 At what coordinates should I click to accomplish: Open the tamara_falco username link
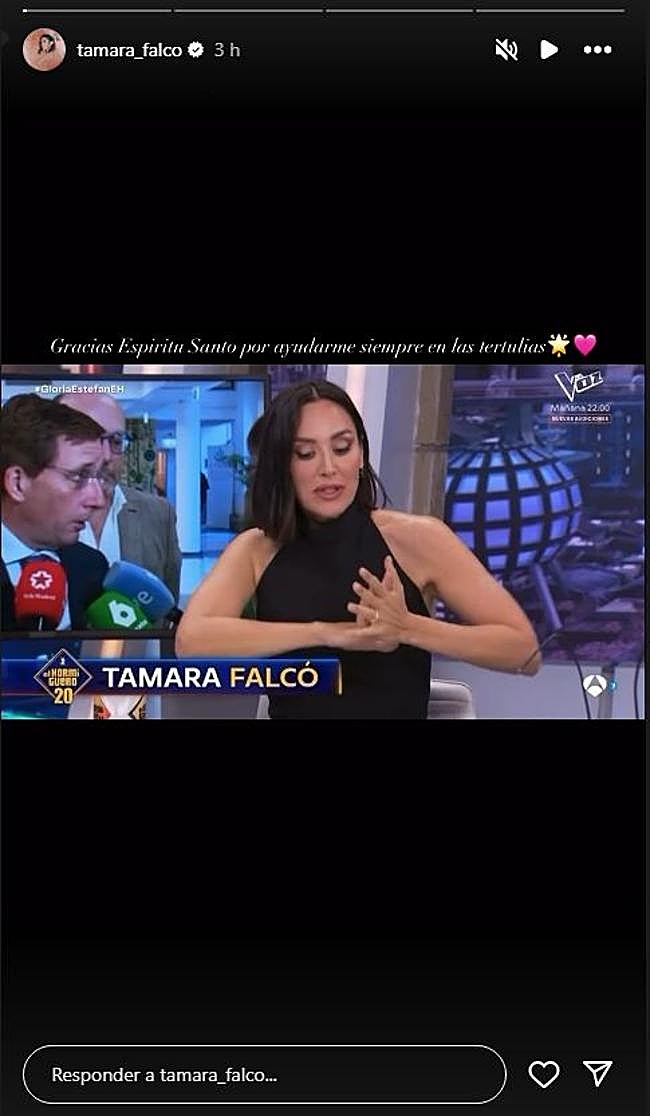pyautogui.click(x=129, y=50)
